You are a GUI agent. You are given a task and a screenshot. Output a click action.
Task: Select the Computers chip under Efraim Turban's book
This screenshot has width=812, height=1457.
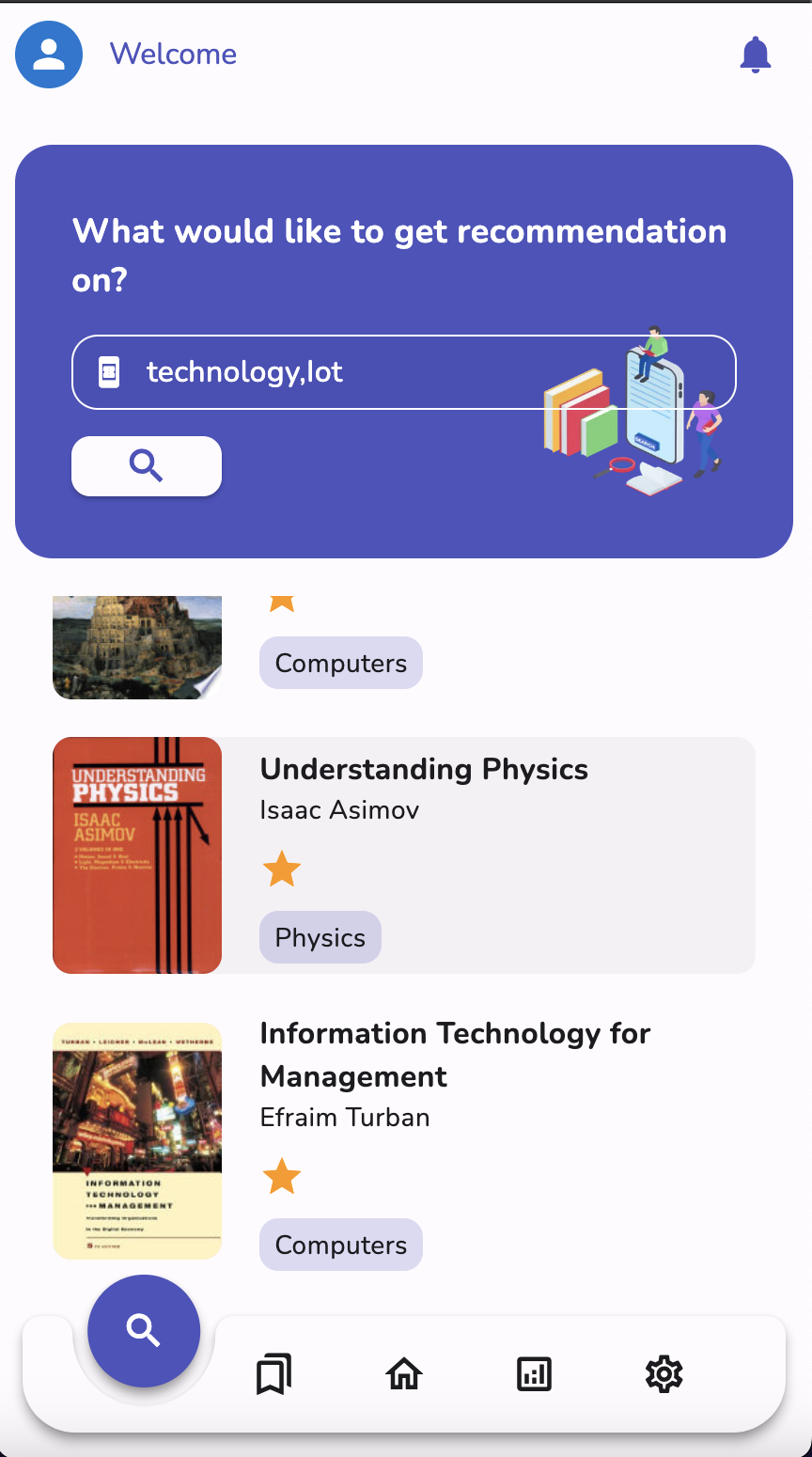pos(340,1245)
